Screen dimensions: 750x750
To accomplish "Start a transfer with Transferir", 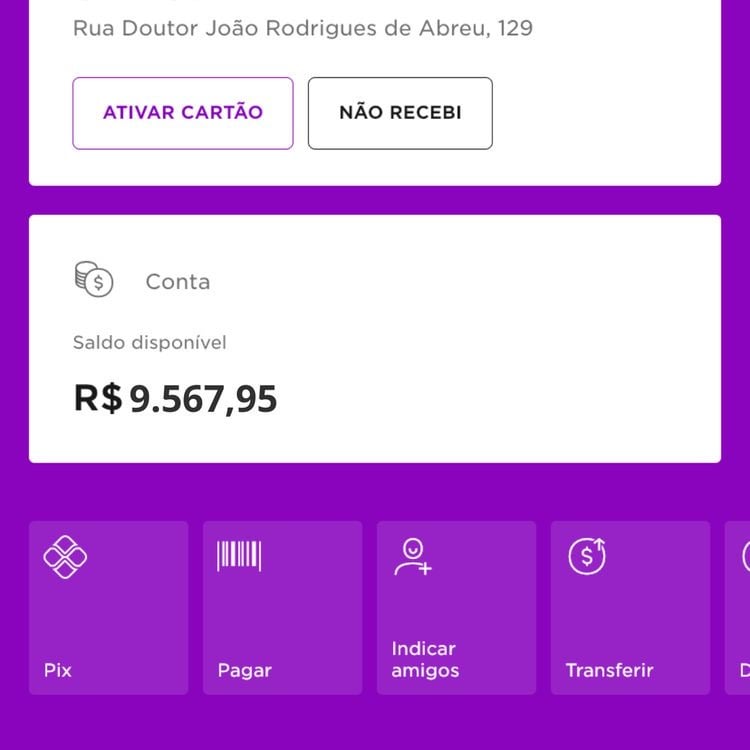I will 630,607.
